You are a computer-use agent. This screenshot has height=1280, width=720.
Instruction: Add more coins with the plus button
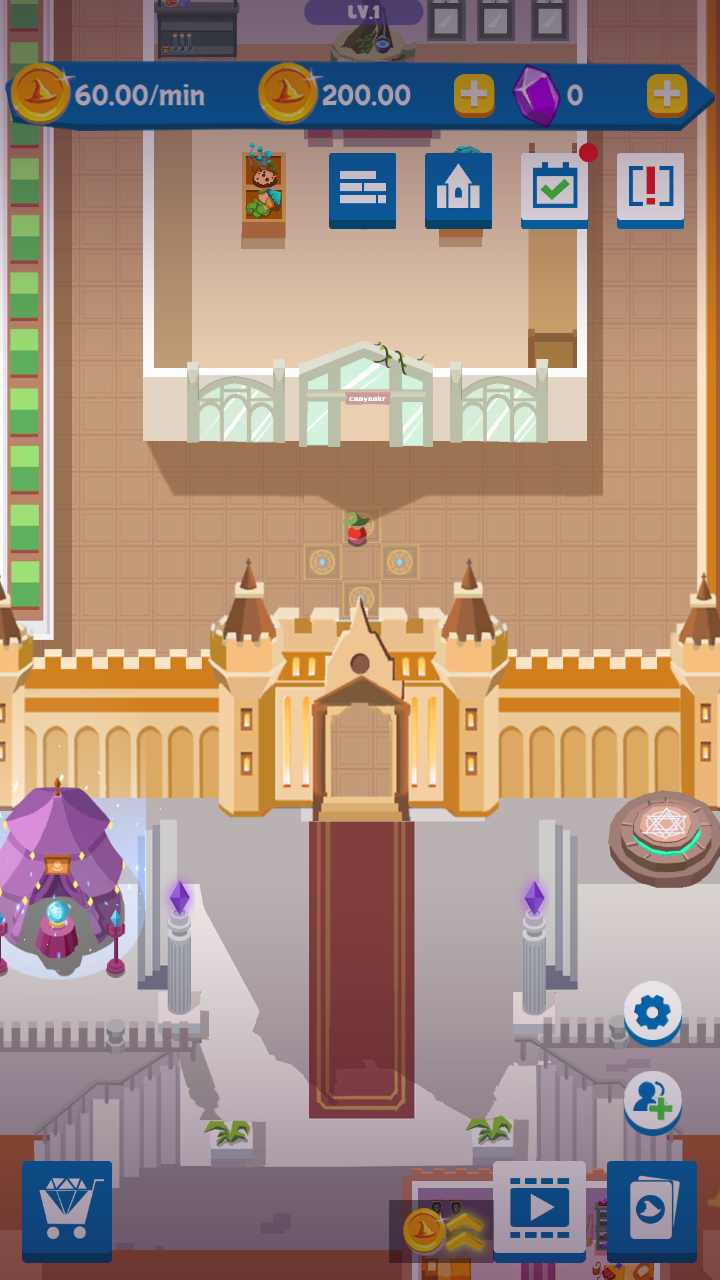474,95
